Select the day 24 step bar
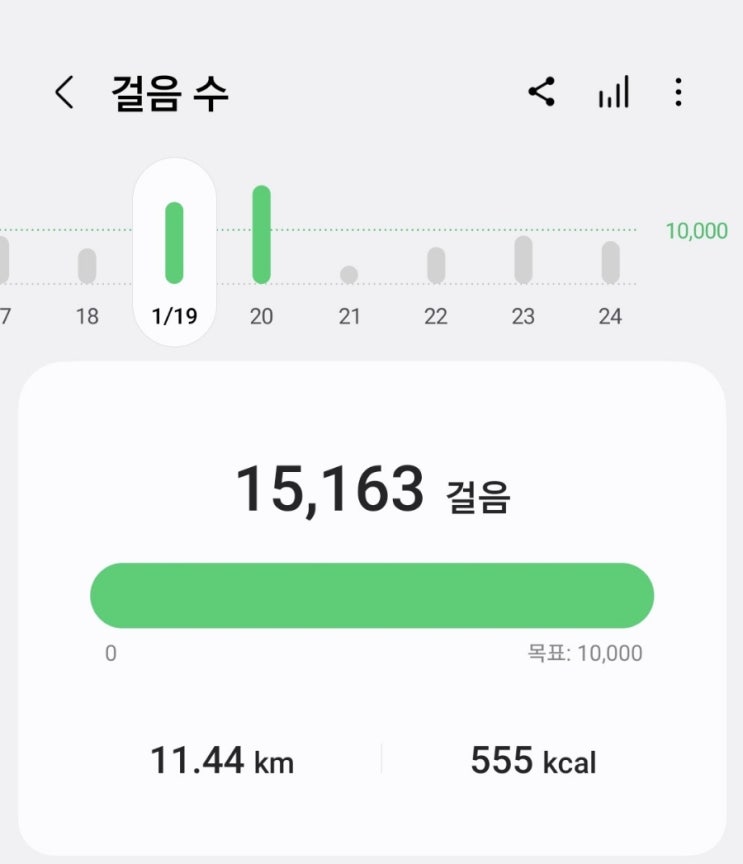Viewport: 743px width, 864px height. pyautogui.click(x=610, y=262)
